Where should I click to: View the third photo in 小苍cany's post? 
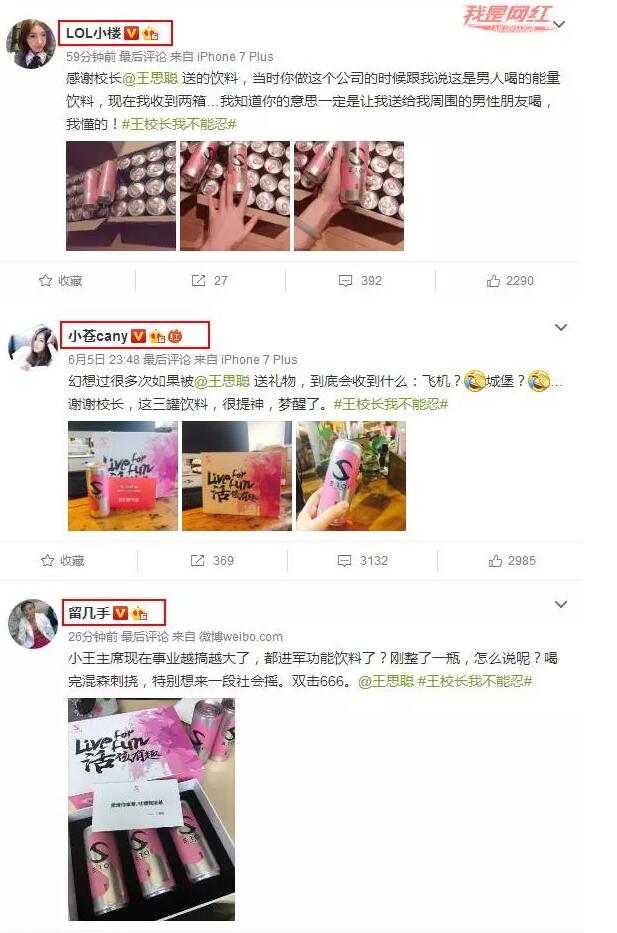351,476
